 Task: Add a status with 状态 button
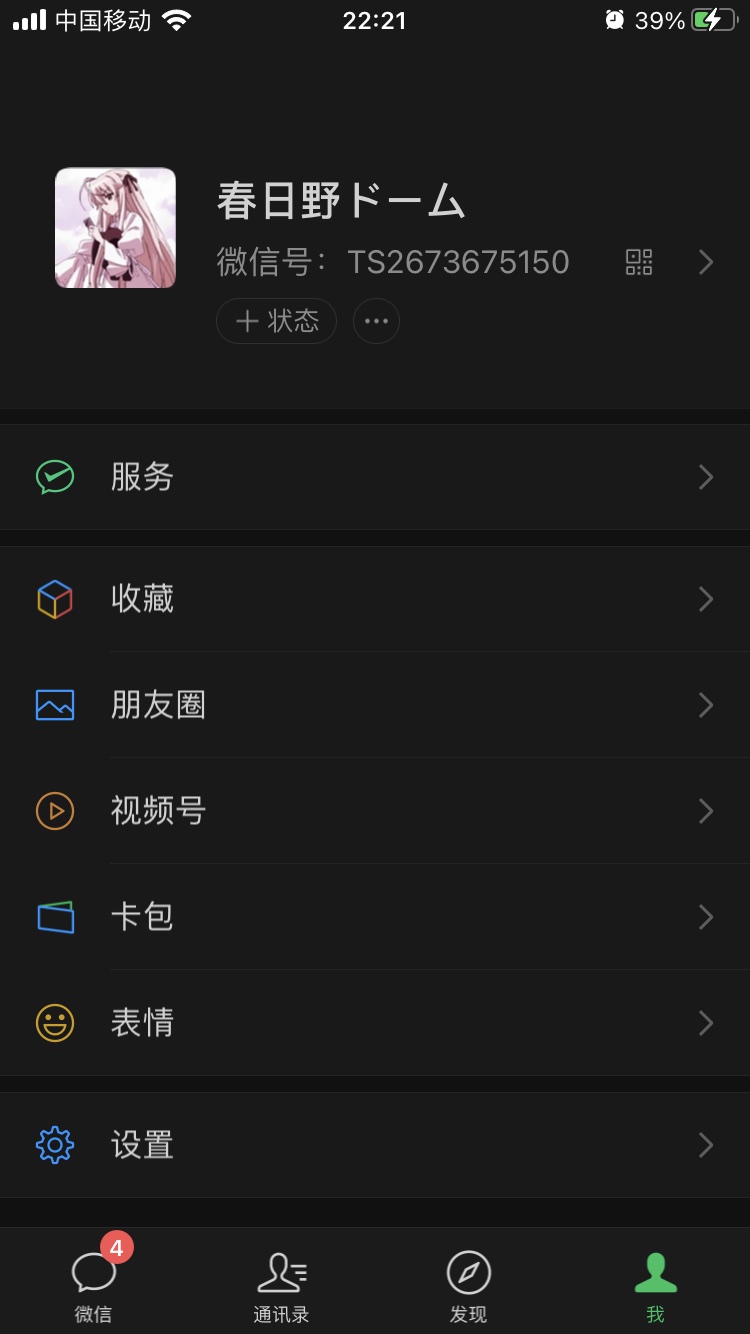277,321
